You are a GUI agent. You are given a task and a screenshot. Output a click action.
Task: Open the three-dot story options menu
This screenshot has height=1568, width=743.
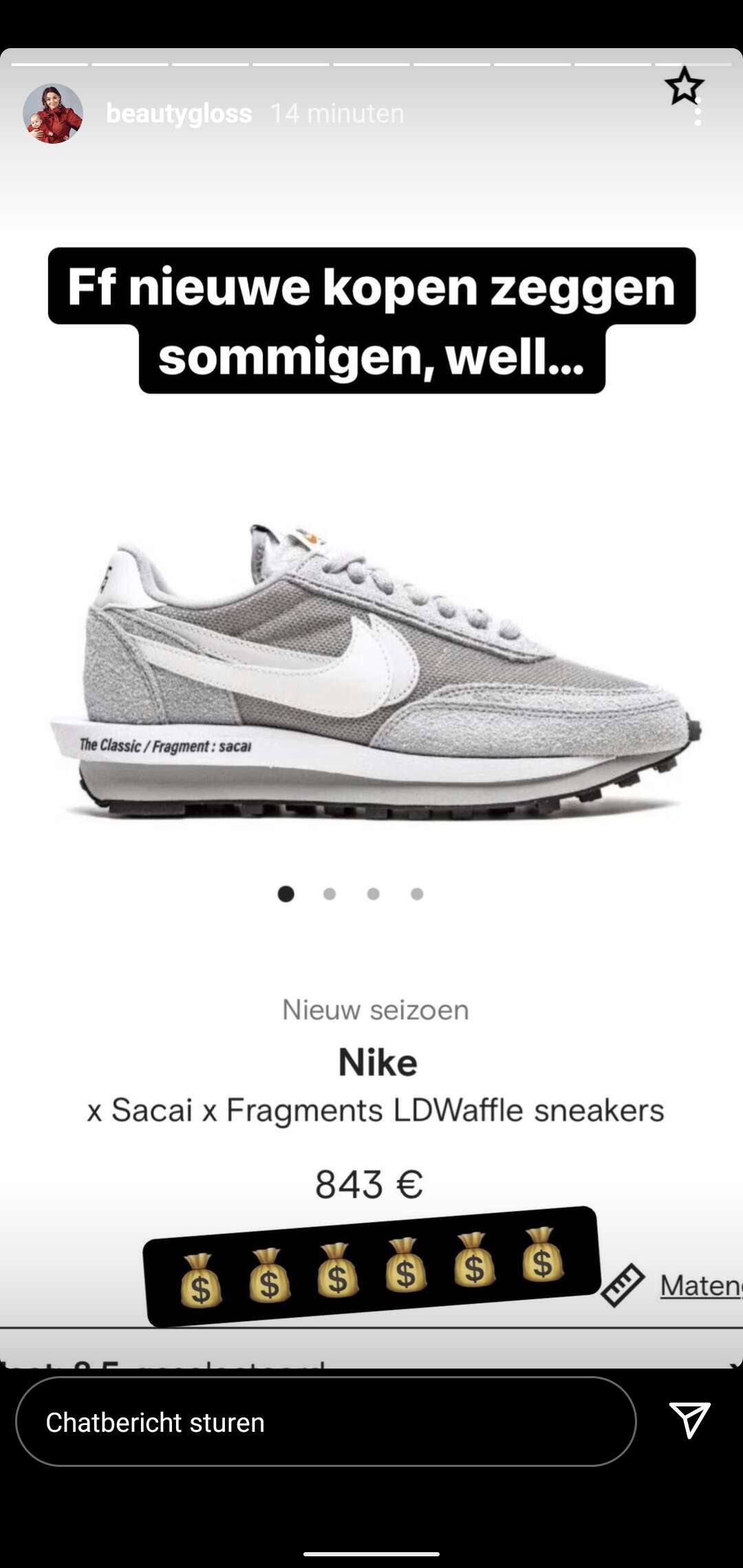[698, 112]
